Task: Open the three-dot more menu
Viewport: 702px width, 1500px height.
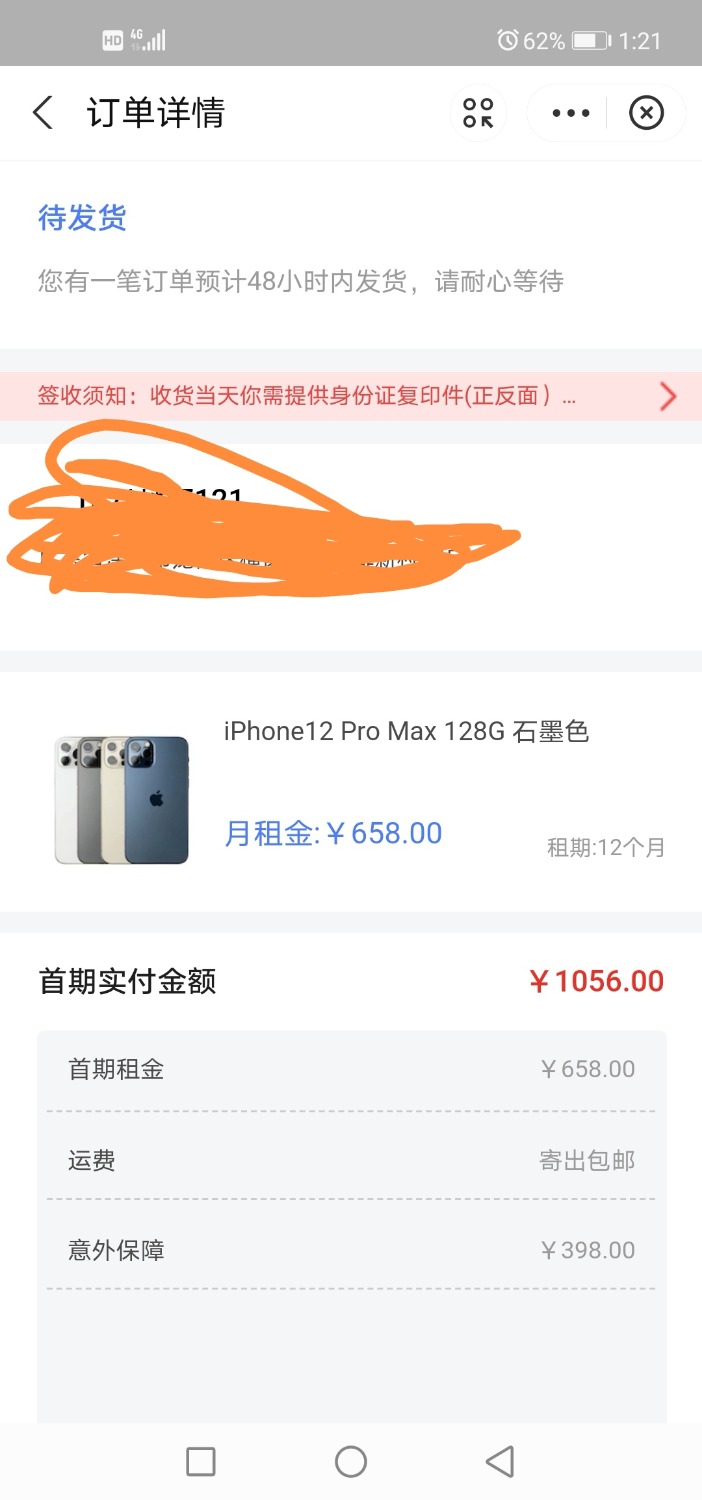Action: coord(571,113)
